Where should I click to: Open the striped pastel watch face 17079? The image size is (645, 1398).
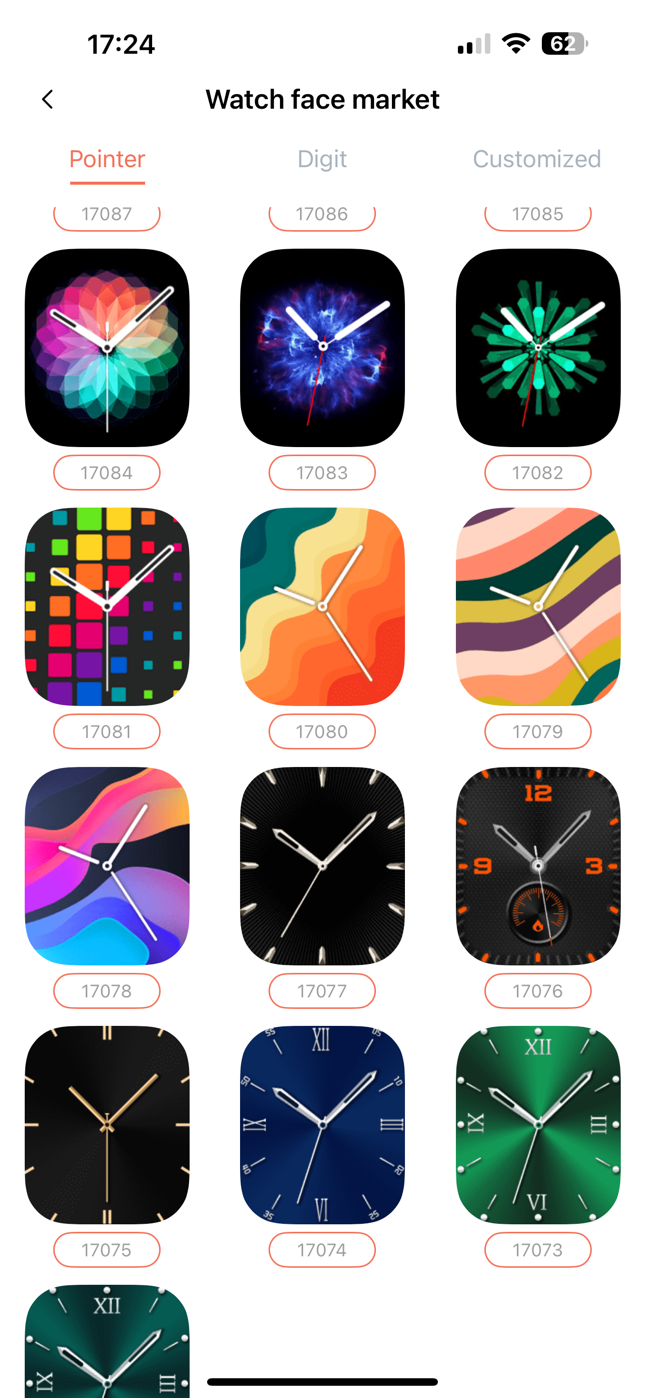coord(538,606)
